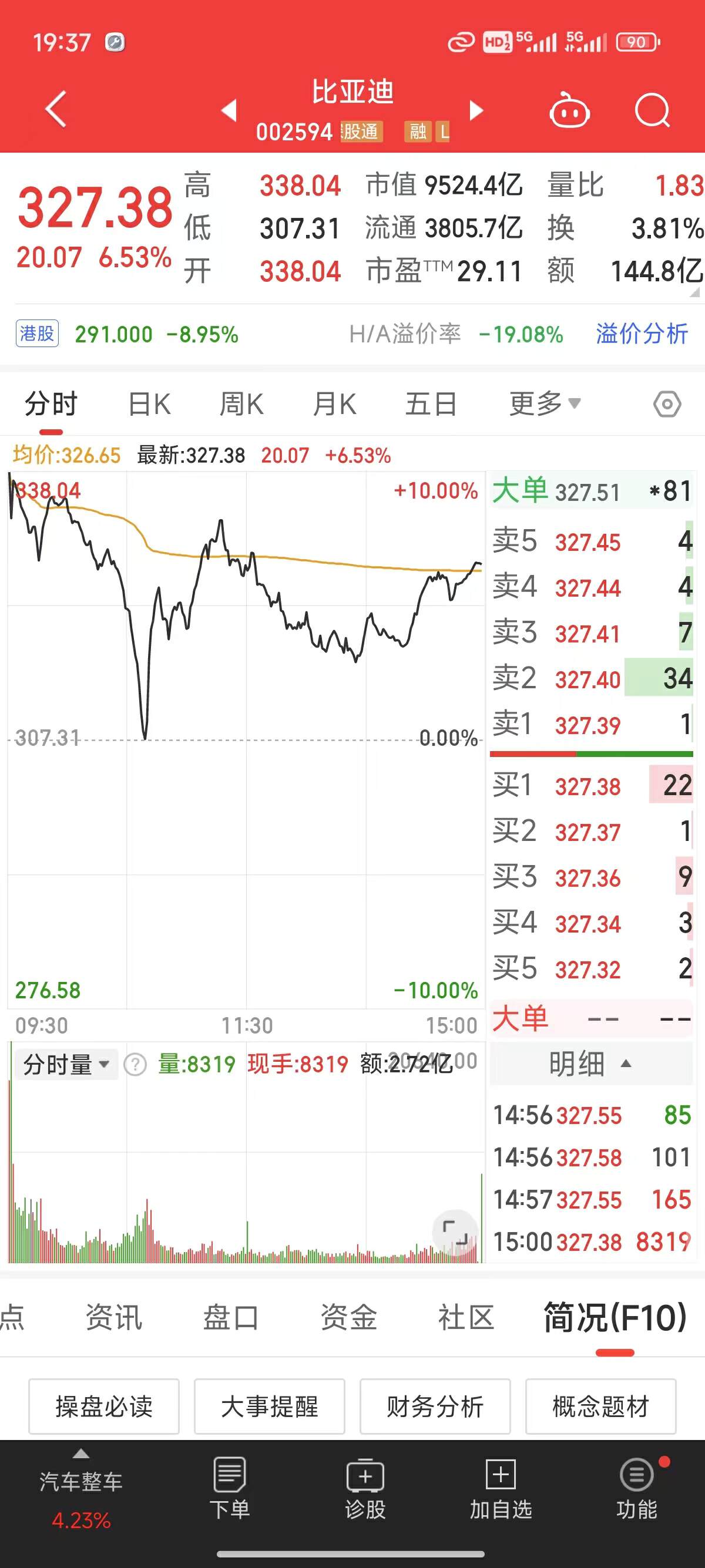Open the 功能 menu
The image size is (705, 1568).
pos(636,1487)
